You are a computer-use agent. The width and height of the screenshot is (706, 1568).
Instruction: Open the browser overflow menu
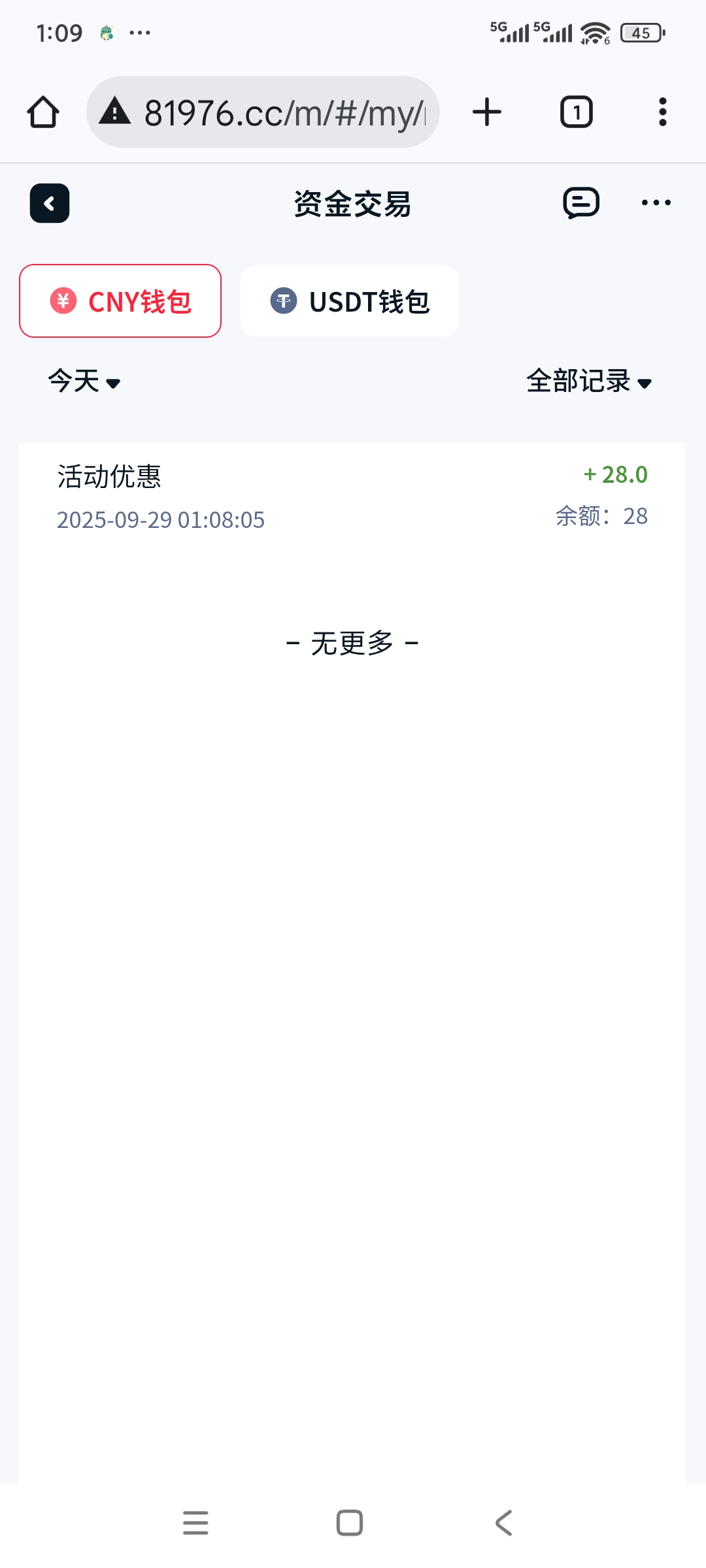point(662,112)
